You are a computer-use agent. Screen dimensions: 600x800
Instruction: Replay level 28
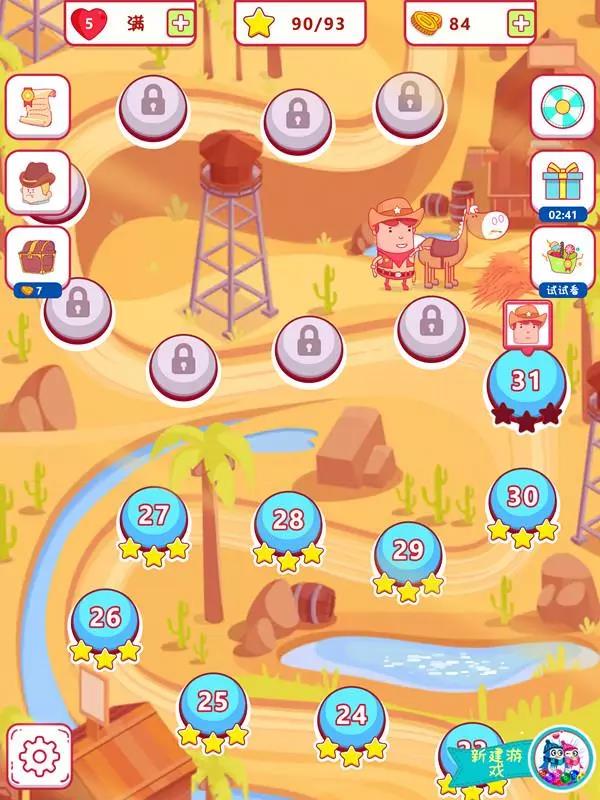[x=288, y=521]
